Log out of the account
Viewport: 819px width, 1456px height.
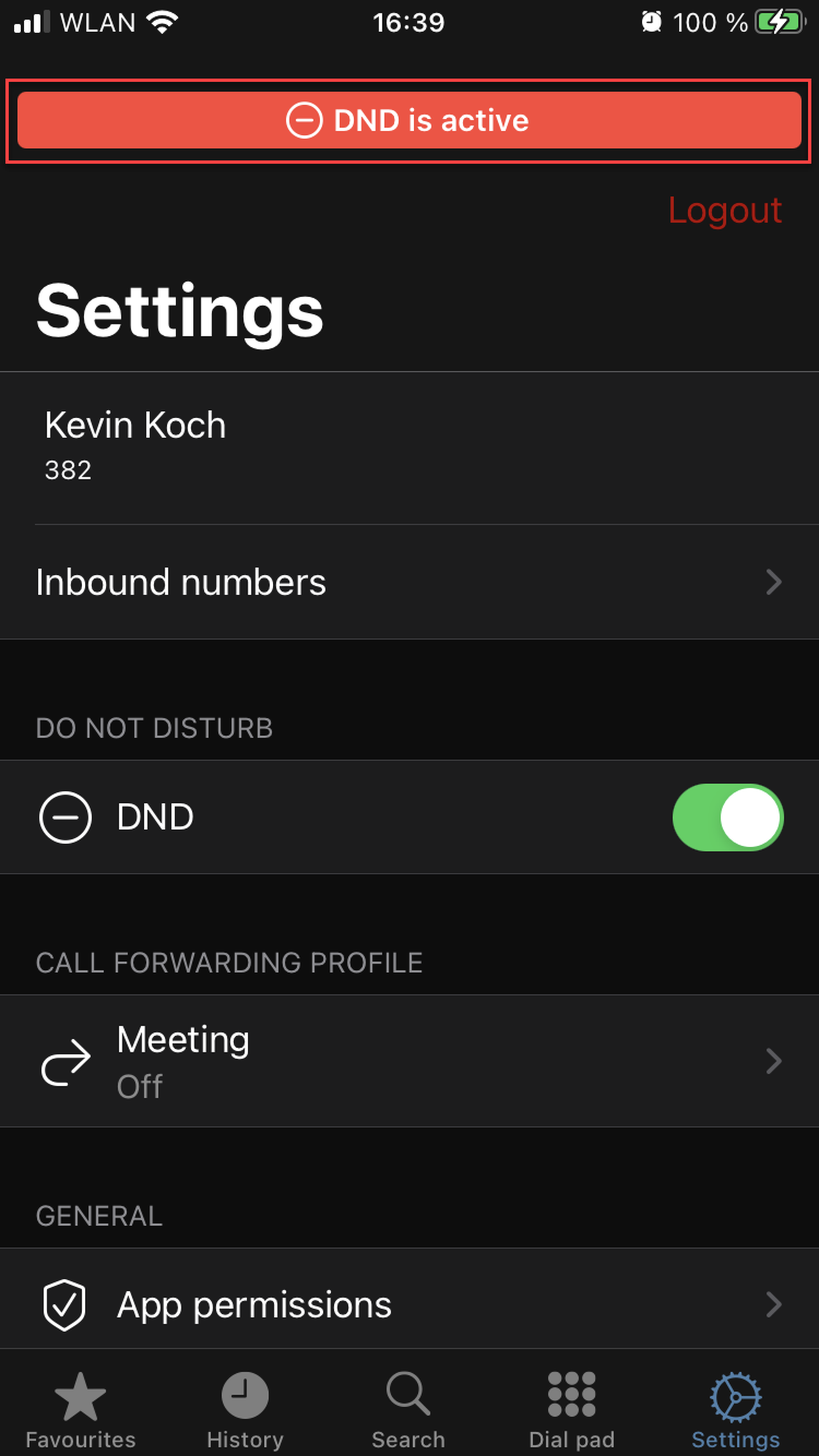tap(724, 210)
